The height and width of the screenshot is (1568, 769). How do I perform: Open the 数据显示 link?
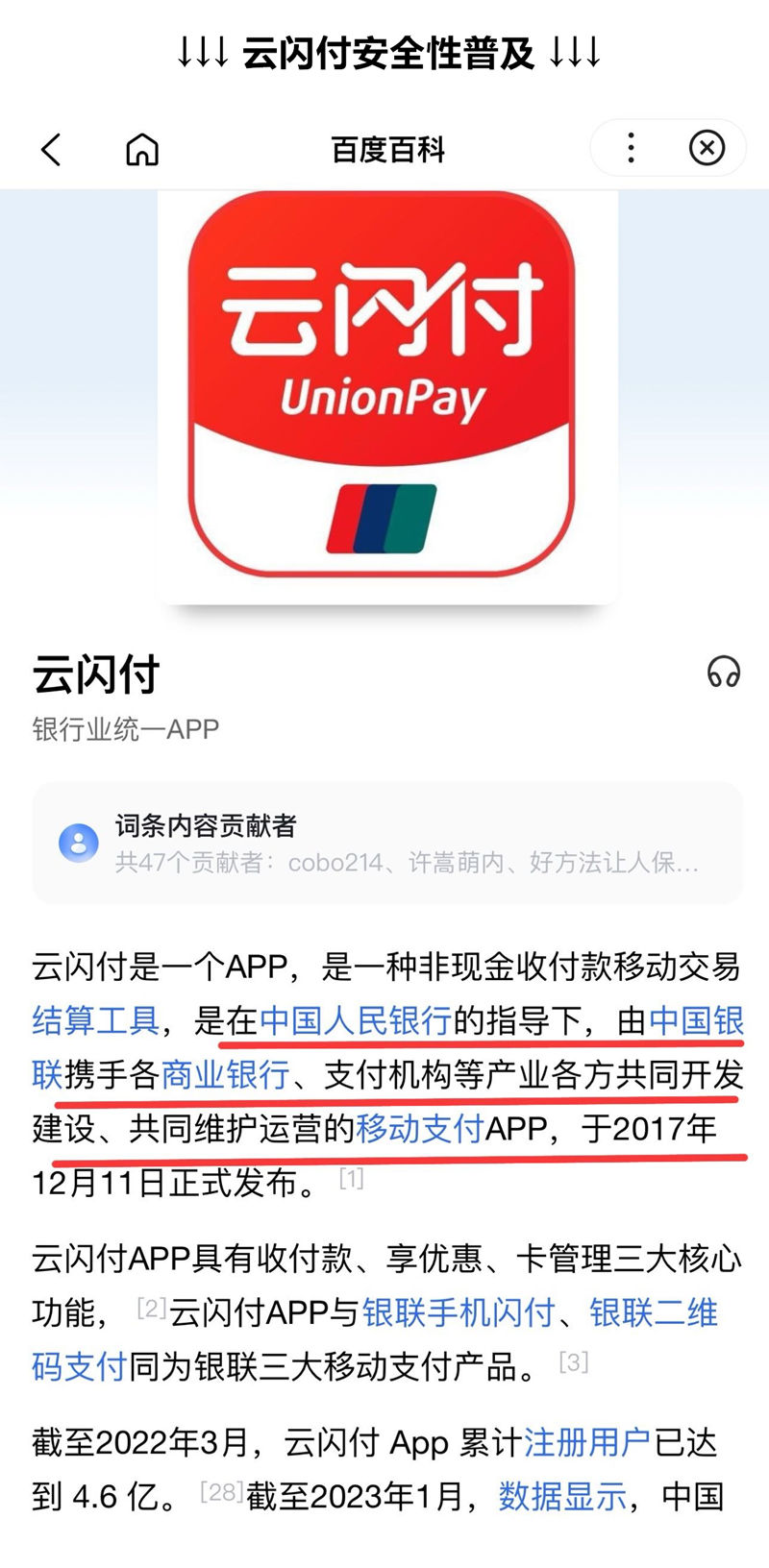pos(562,1496)
